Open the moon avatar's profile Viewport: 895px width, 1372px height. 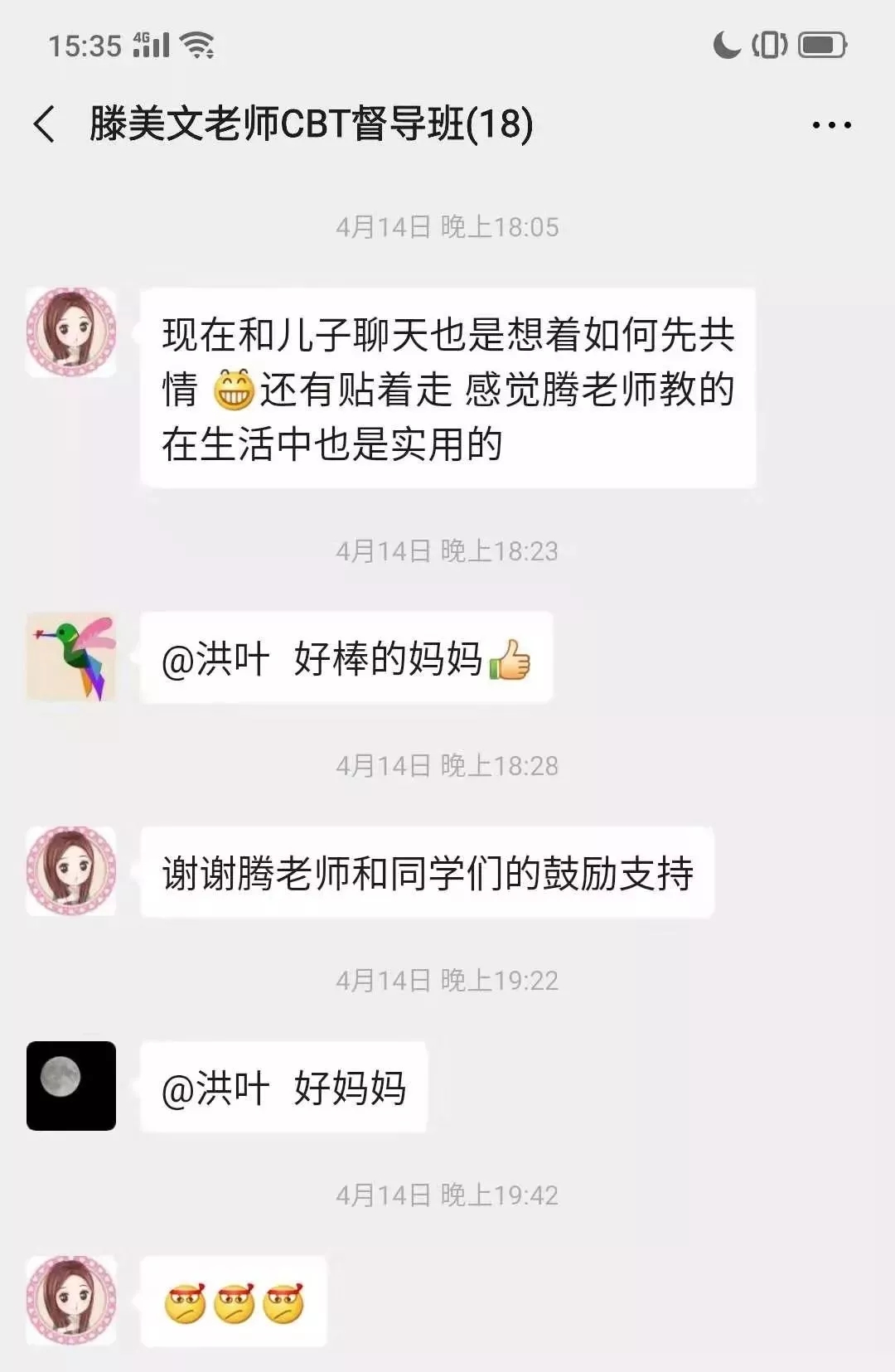71,1086
